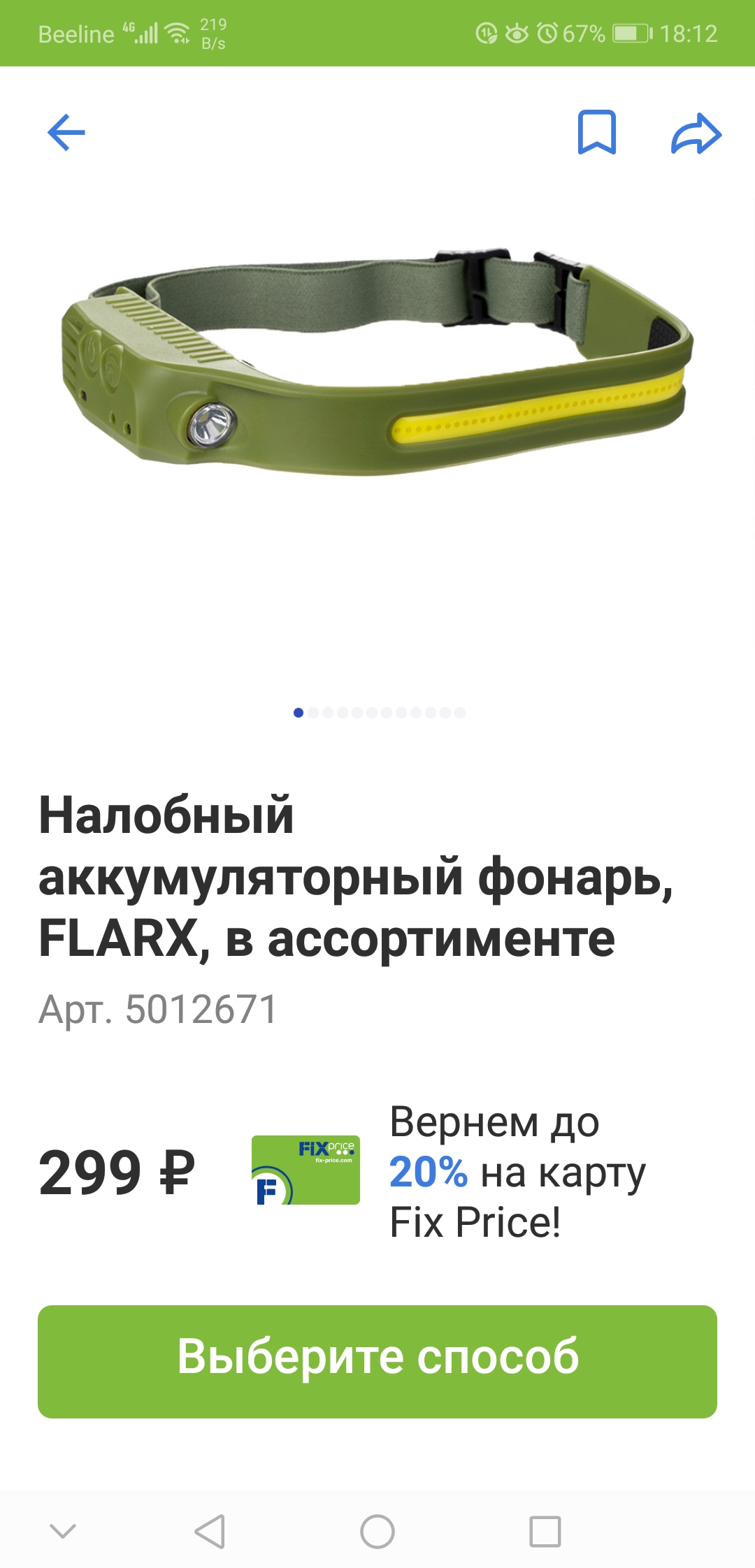Tap the system home button
The image size is (755, 1568).
377,1532
